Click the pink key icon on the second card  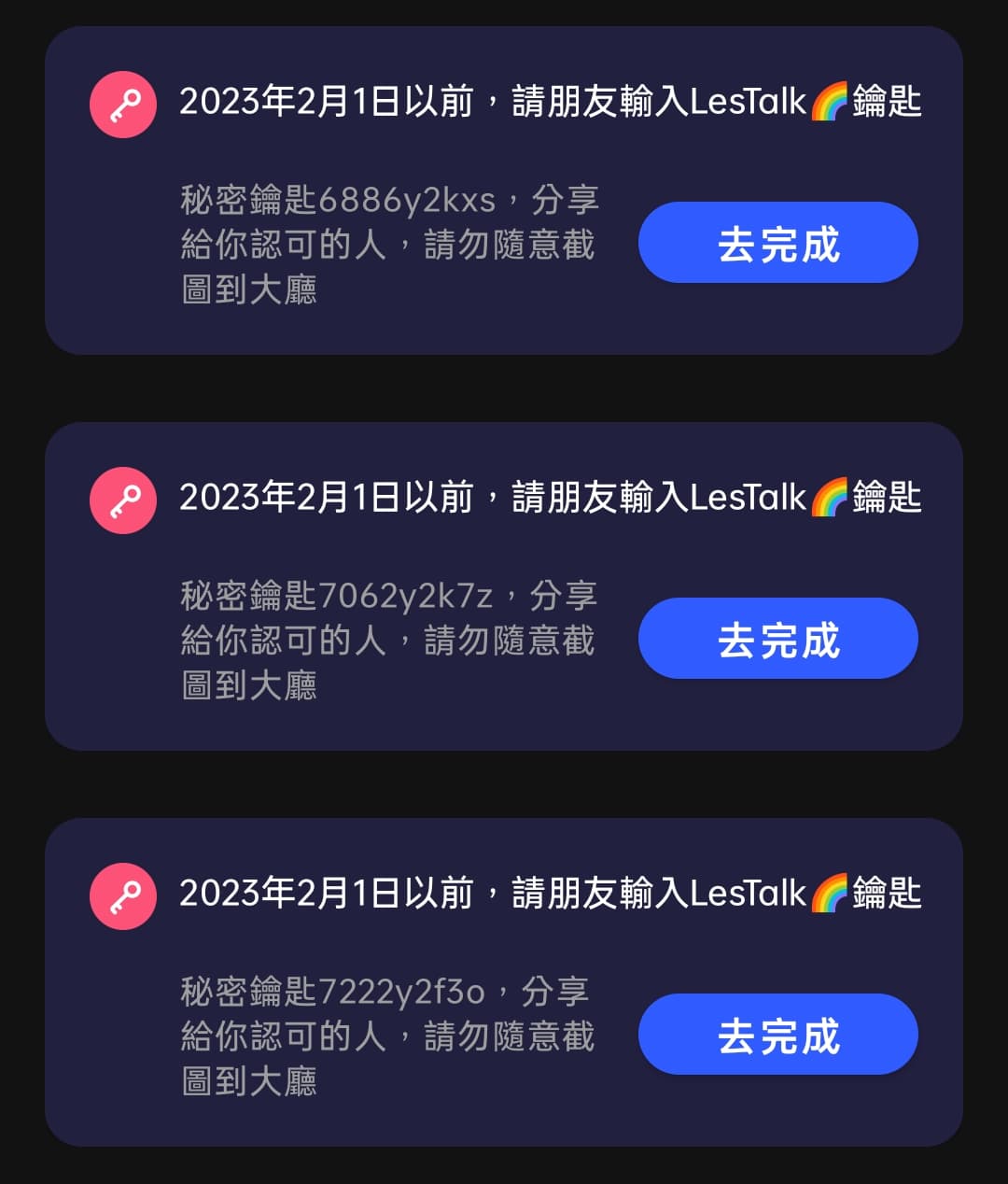pos(122,500)
